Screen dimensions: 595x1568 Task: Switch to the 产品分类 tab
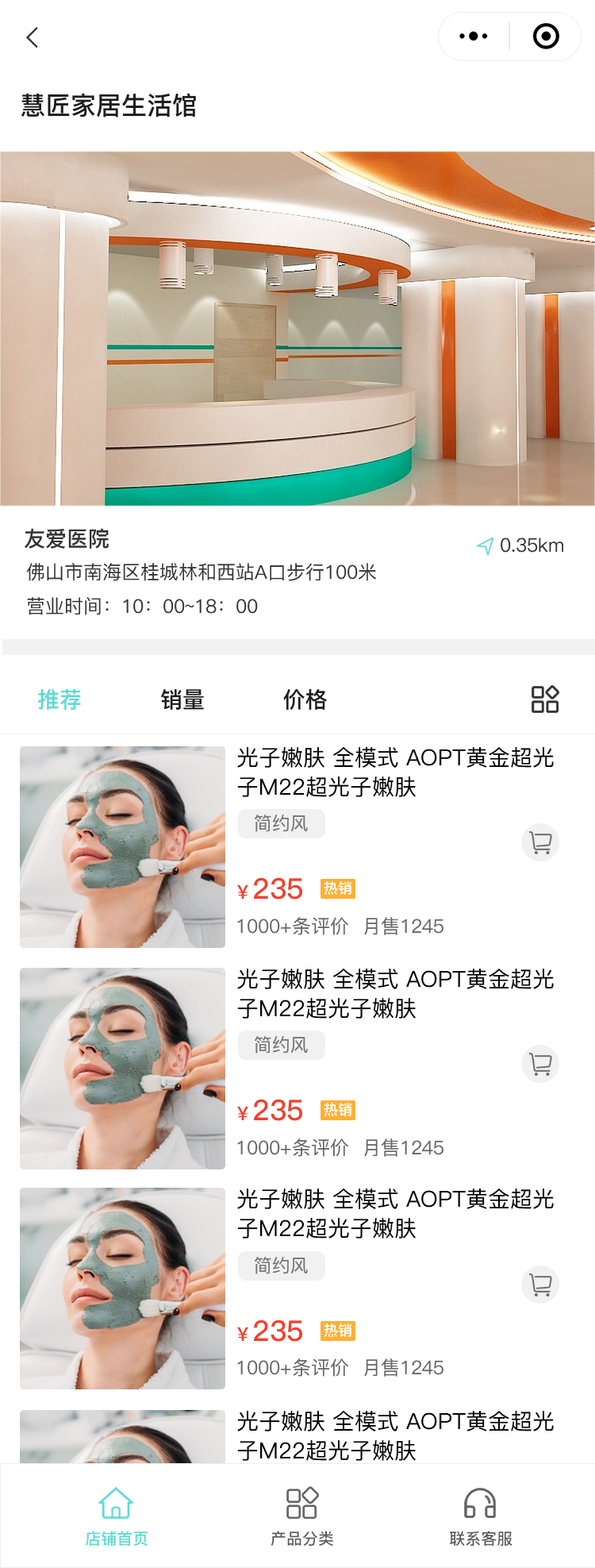(x=301, y=1516)
